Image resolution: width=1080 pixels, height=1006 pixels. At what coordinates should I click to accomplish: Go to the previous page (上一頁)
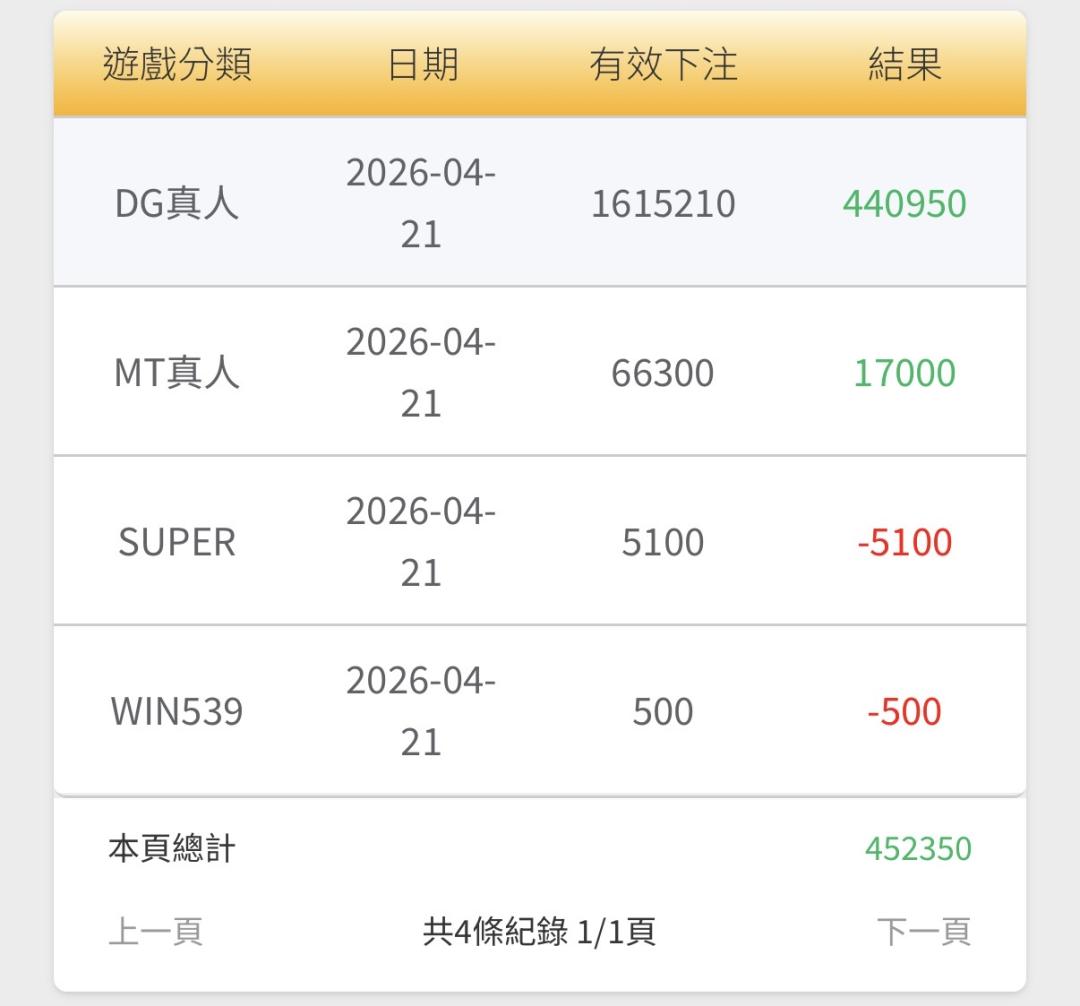[155, 932]
